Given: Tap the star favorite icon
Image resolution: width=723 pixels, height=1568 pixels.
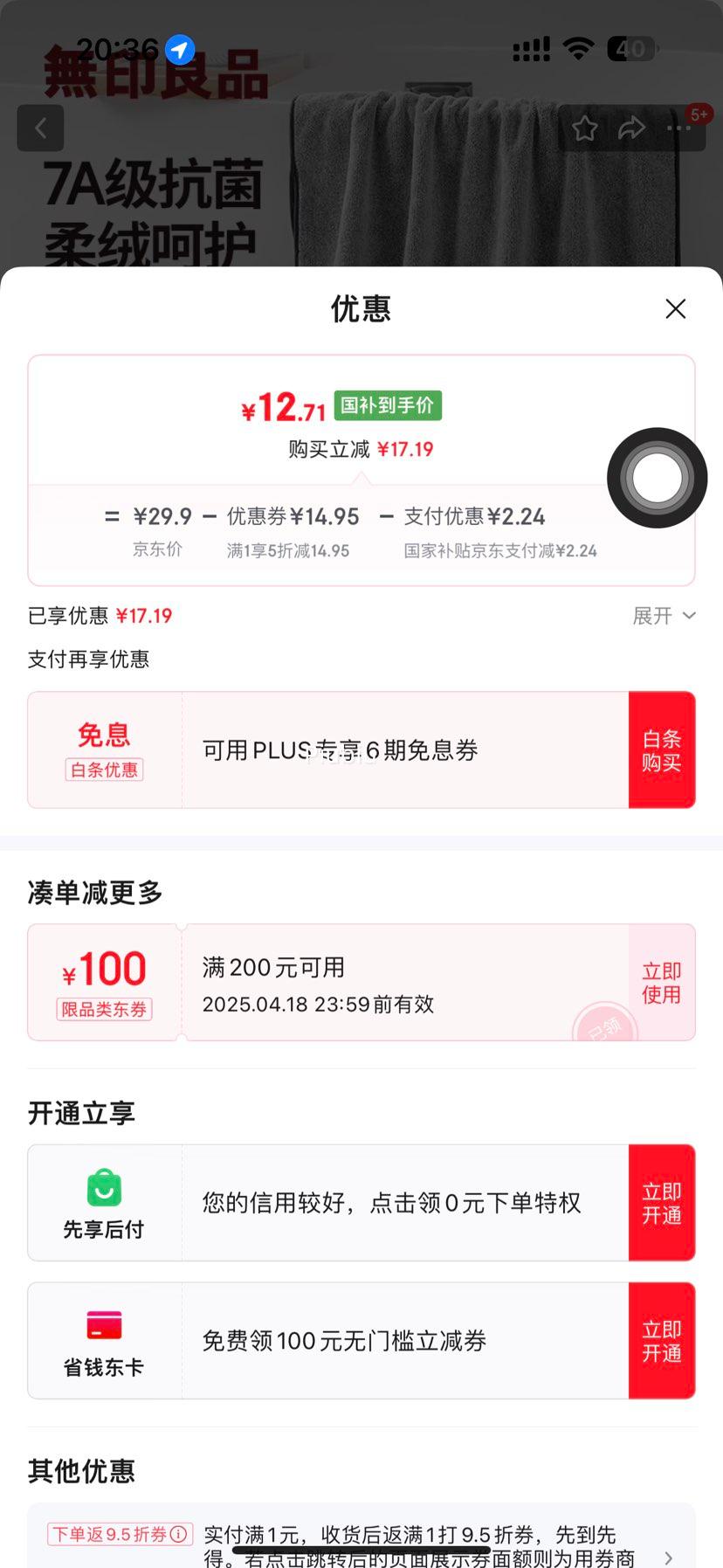Looking at the screenshot, I should pyautogui.click(x=584, y=128).
